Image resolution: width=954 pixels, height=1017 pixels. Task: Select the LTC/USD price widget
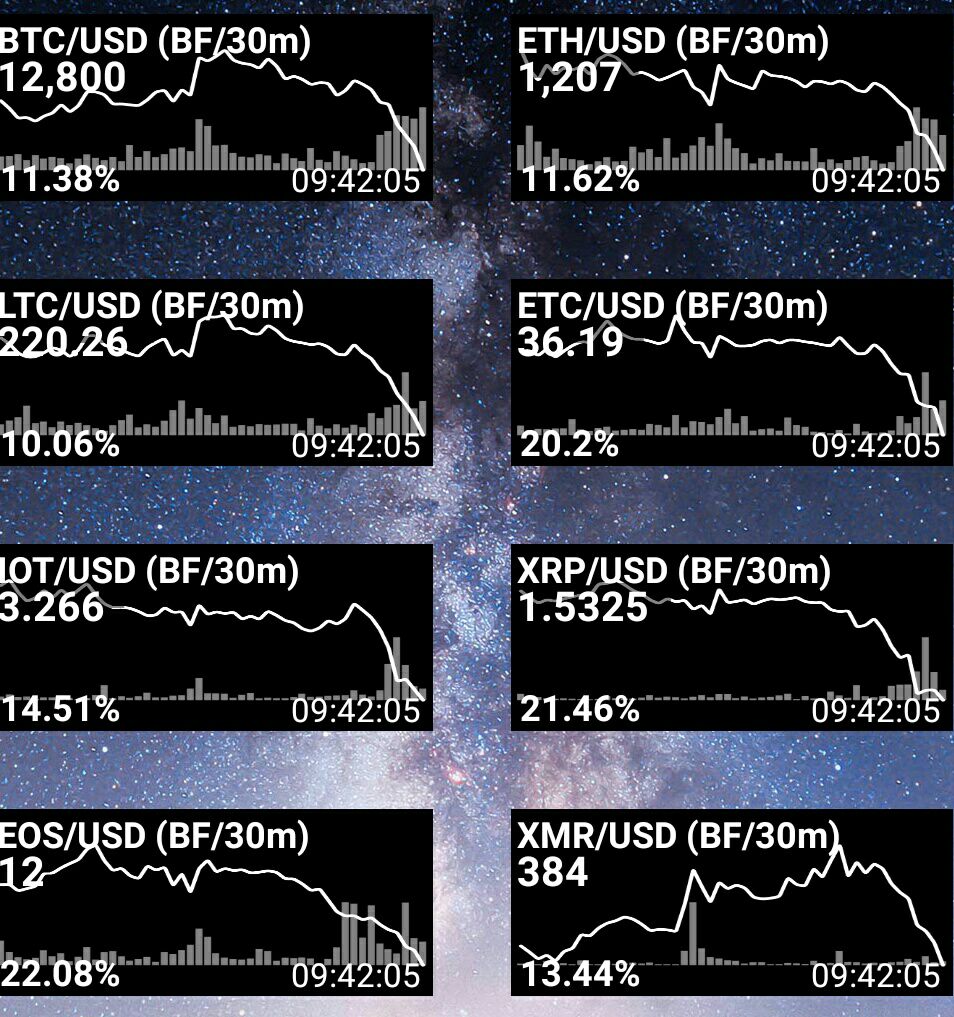215,372
